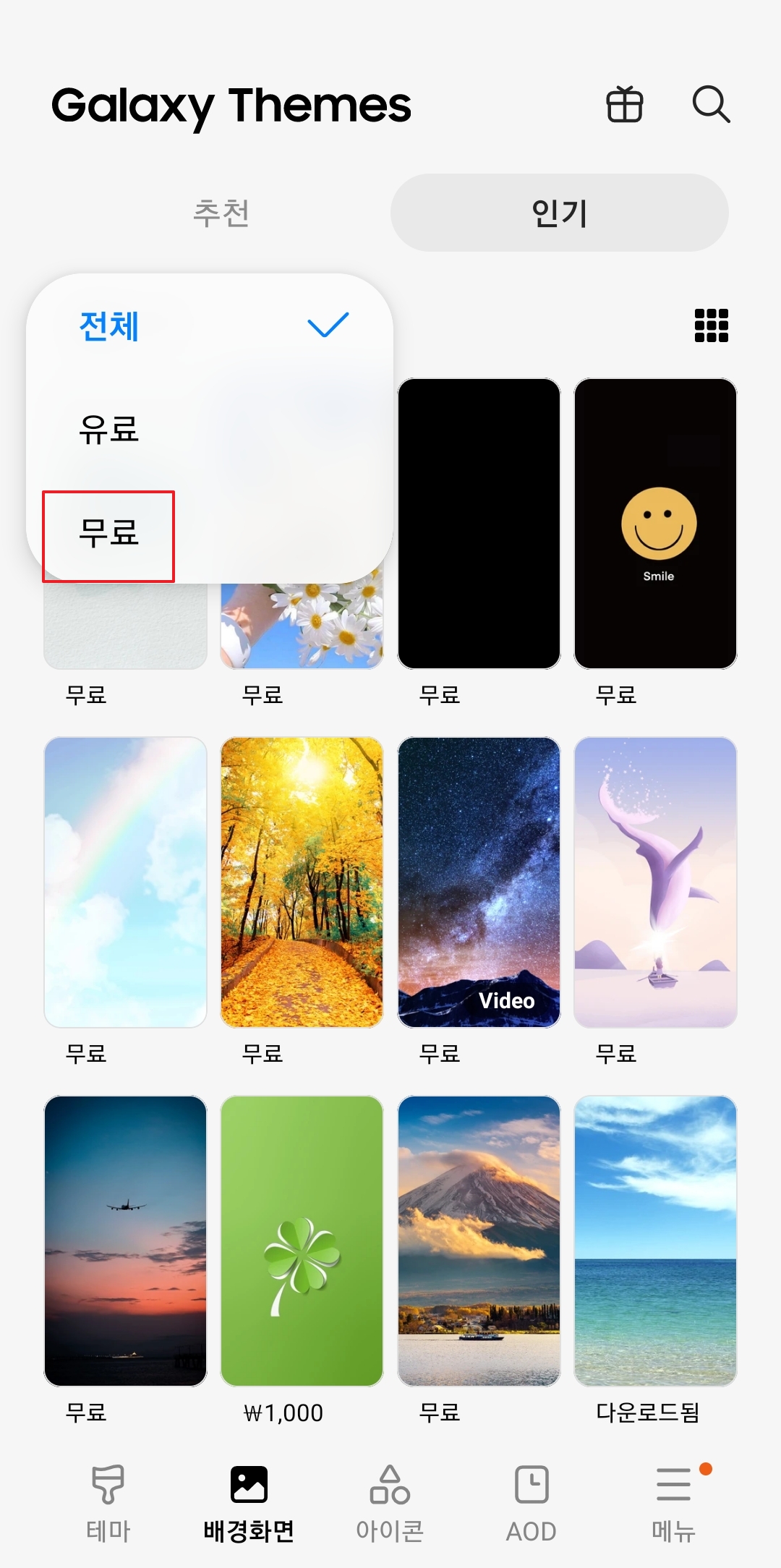Tap the search icon
The height and width of the screenshot is (1568, 781).
[x=712, y=105]
